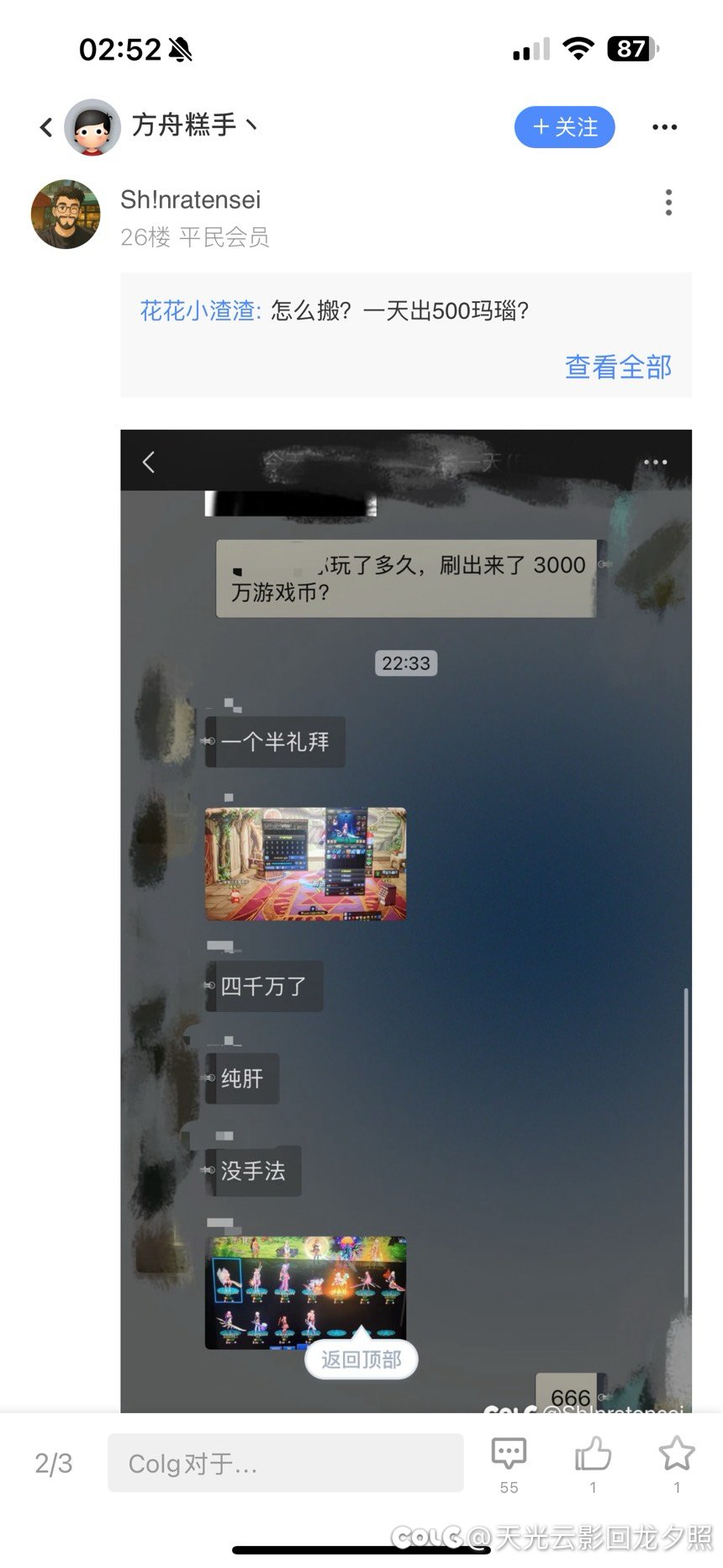Open the top-right three-dot page menu
723x1568 pixels.
coord(664,127)
